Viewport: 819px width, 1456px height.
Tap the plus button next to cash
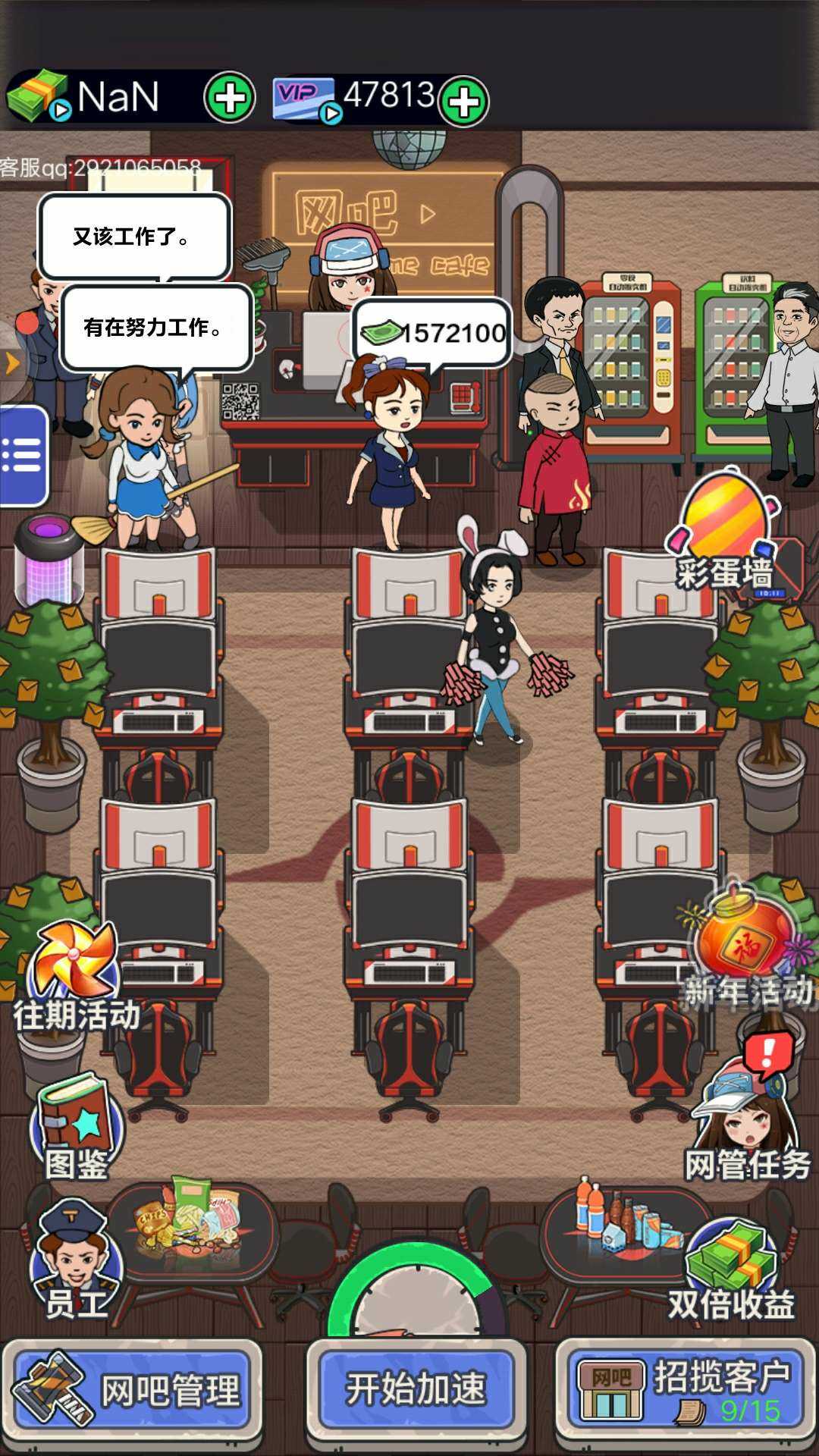tap(230, 98)
